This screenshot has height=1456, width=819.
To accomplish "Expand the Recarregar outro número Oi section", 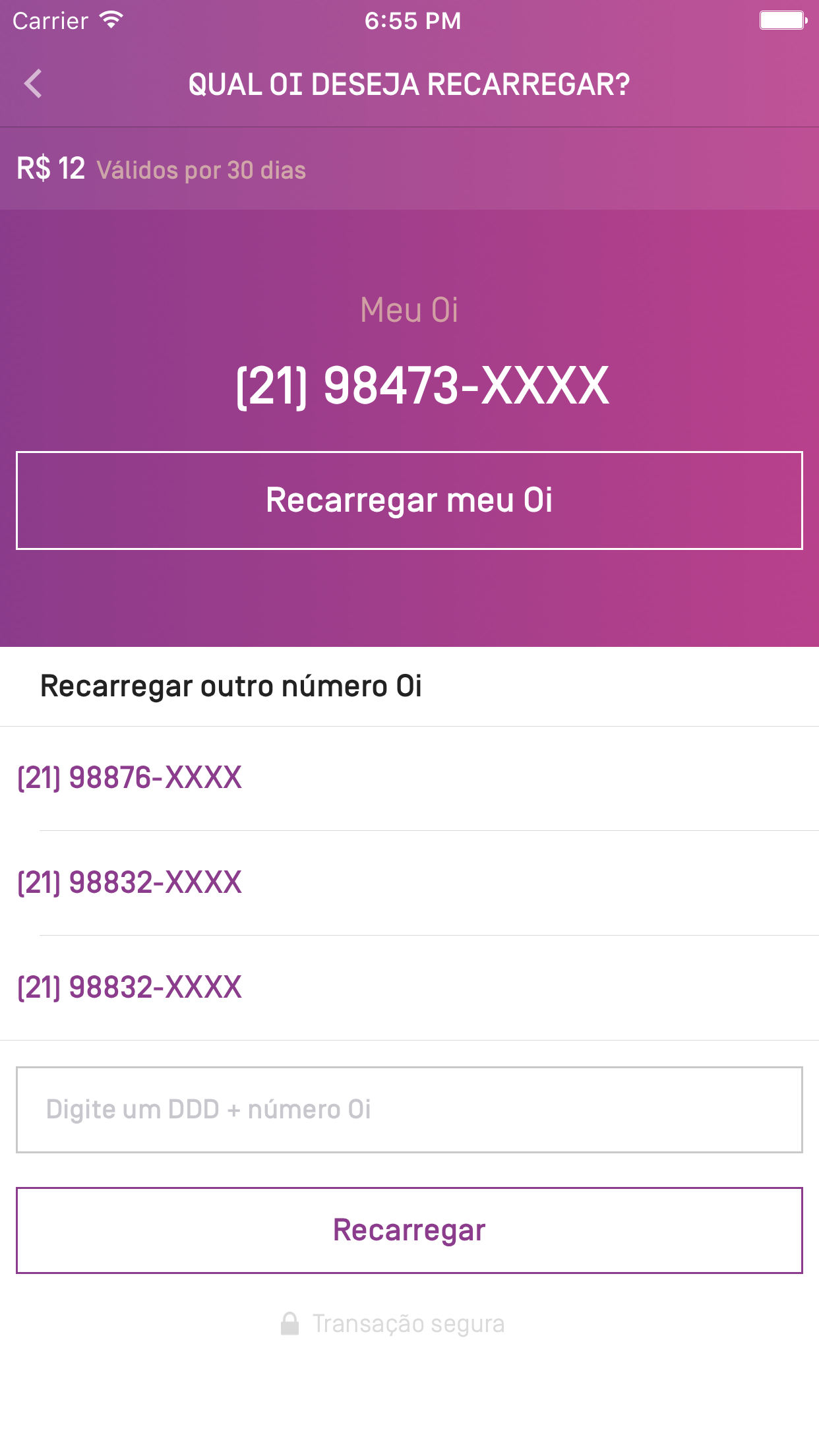I will coord(232,686).
